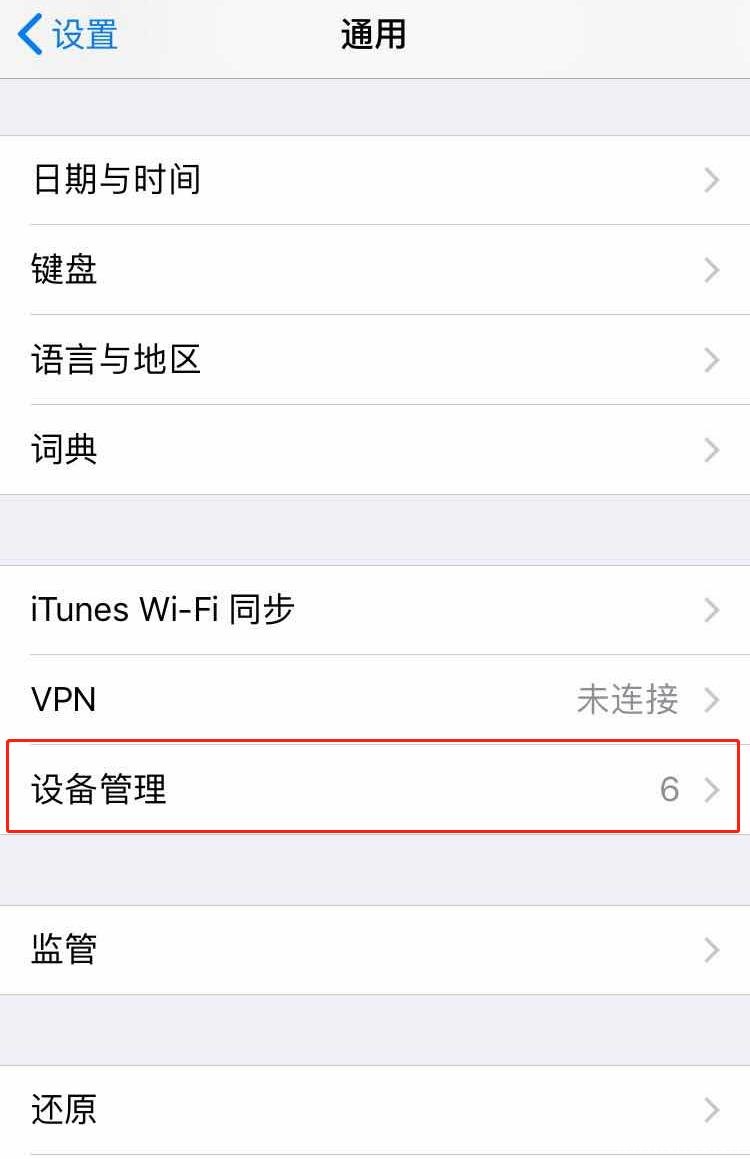Tap the 设置 back label at top left
750x1159 pixels.
(85, 33)
